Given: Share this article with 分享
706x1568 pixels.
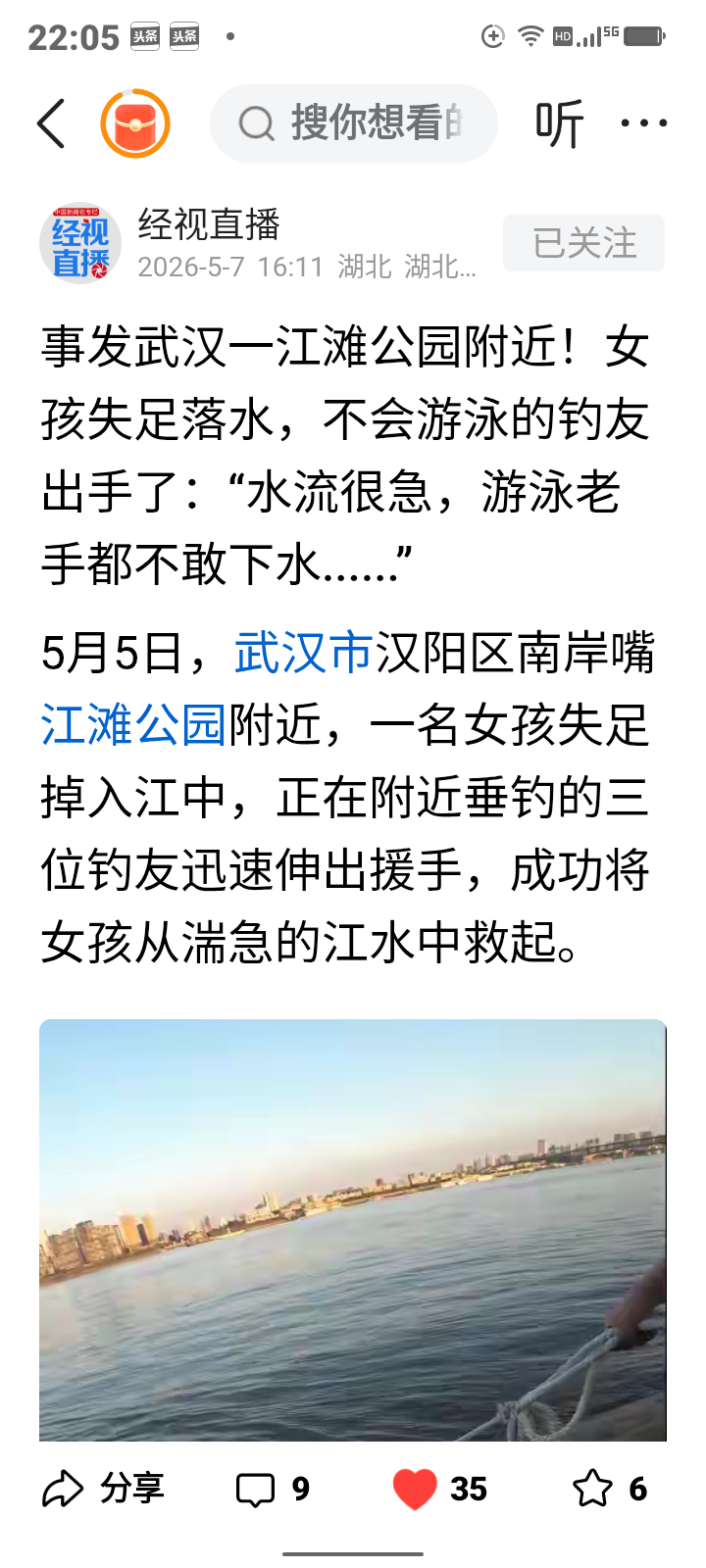Looking at the screenshot, I should click(x=103, y=1489).
